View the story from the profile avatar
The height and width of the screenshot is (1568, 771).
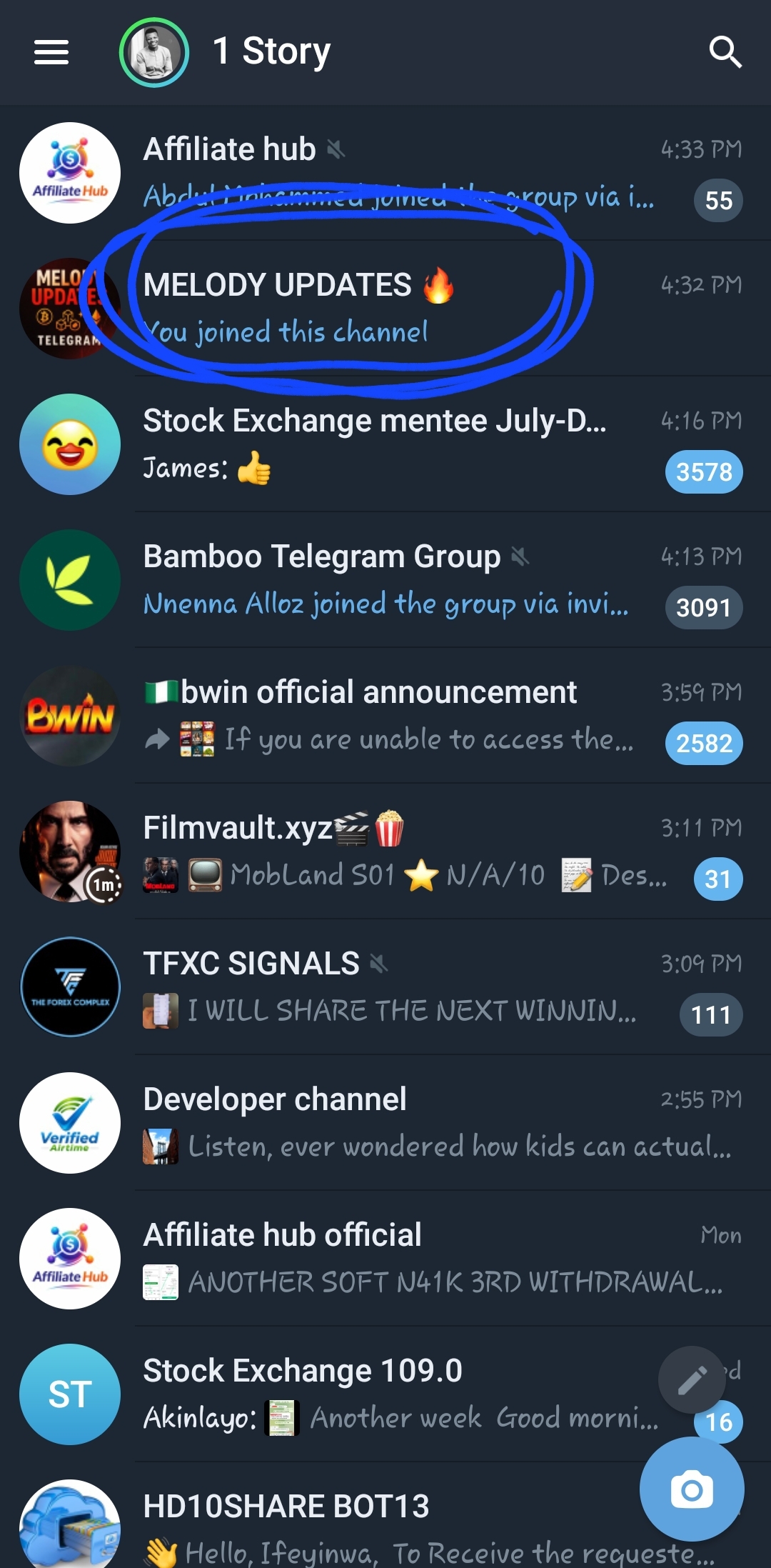[x=154, y=52]
